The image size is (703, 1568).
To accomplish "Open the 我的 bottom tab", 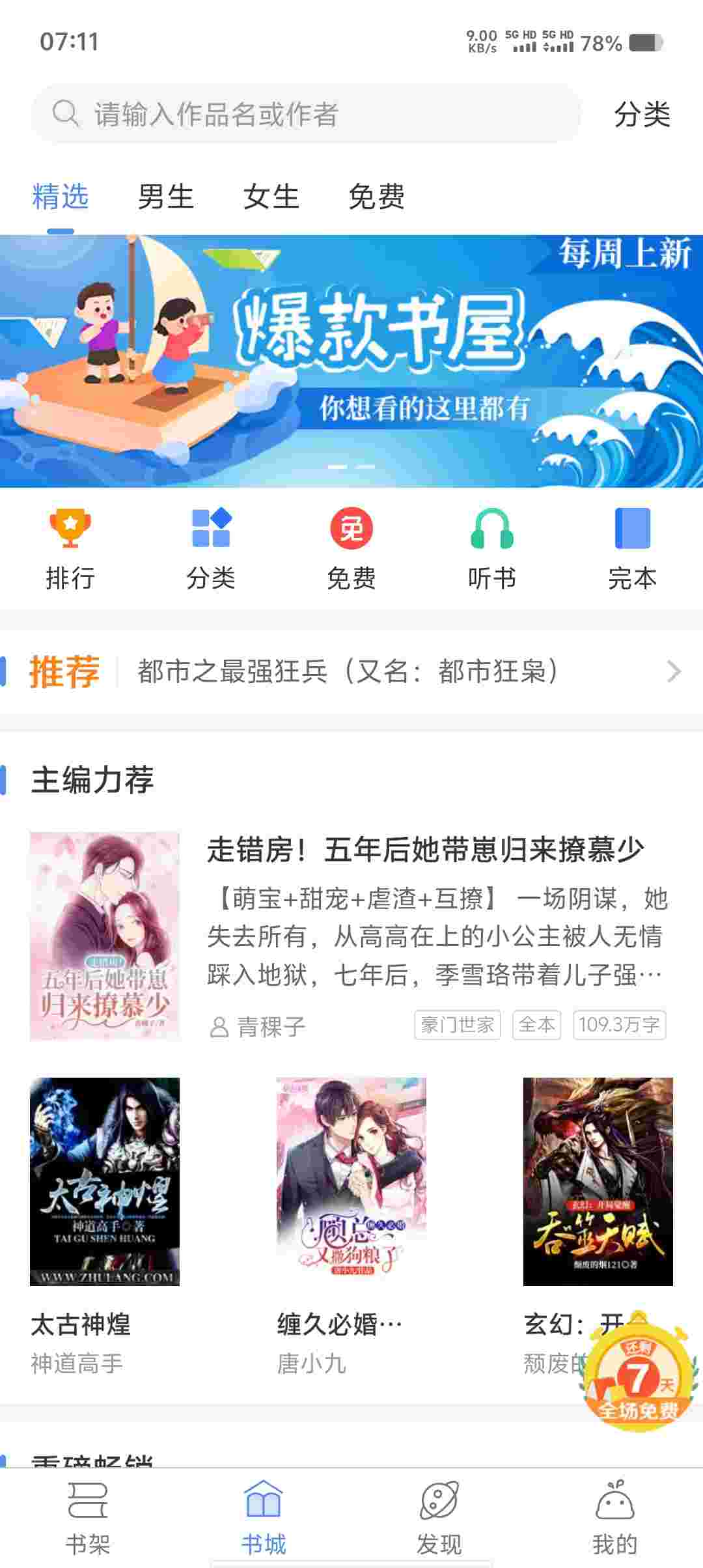I will [x=614, y=1517].
